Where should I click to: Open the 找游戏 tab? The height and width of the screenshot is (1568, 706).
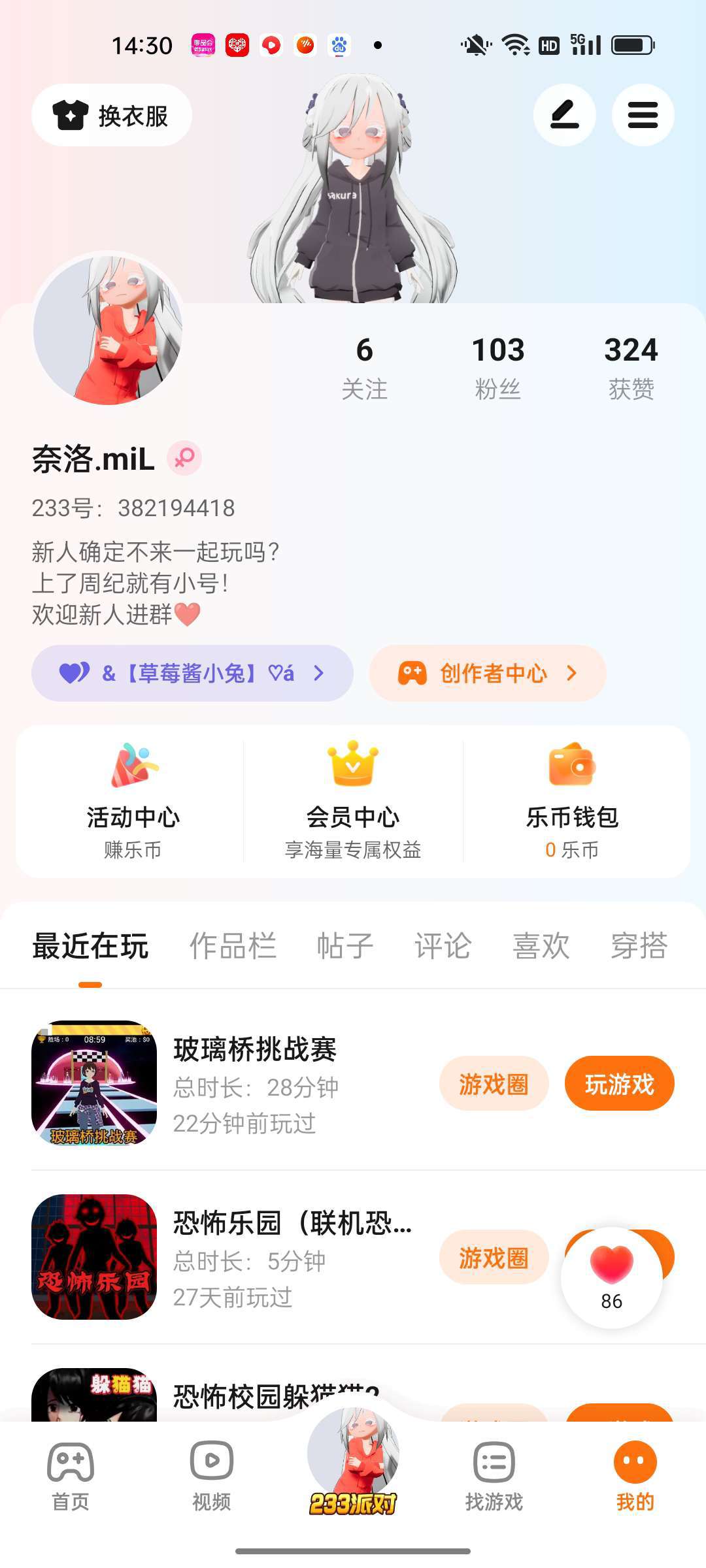[494, 1473]
